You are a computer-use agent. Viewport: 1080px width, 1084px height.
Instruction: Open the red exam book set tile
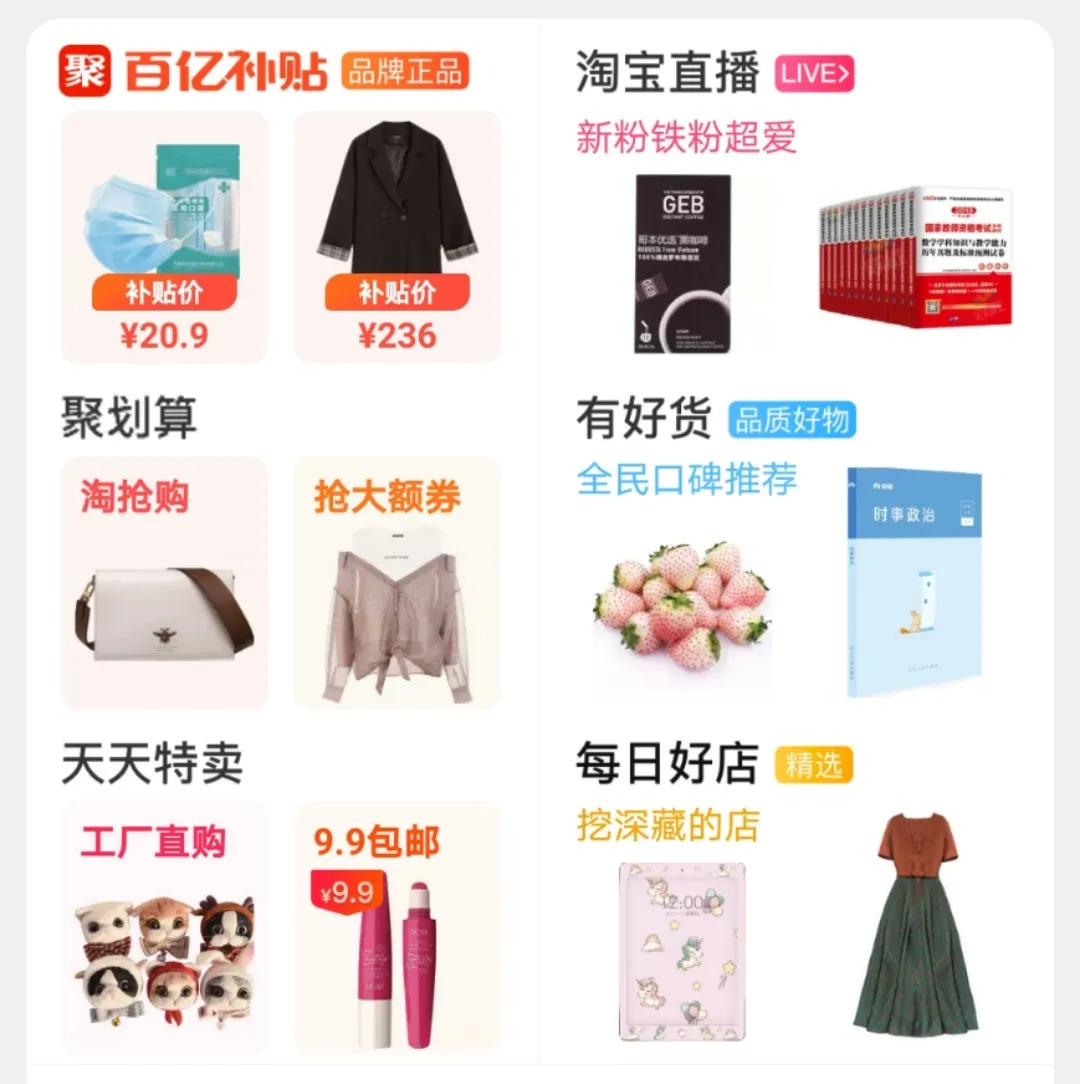(x=915, y=254)
